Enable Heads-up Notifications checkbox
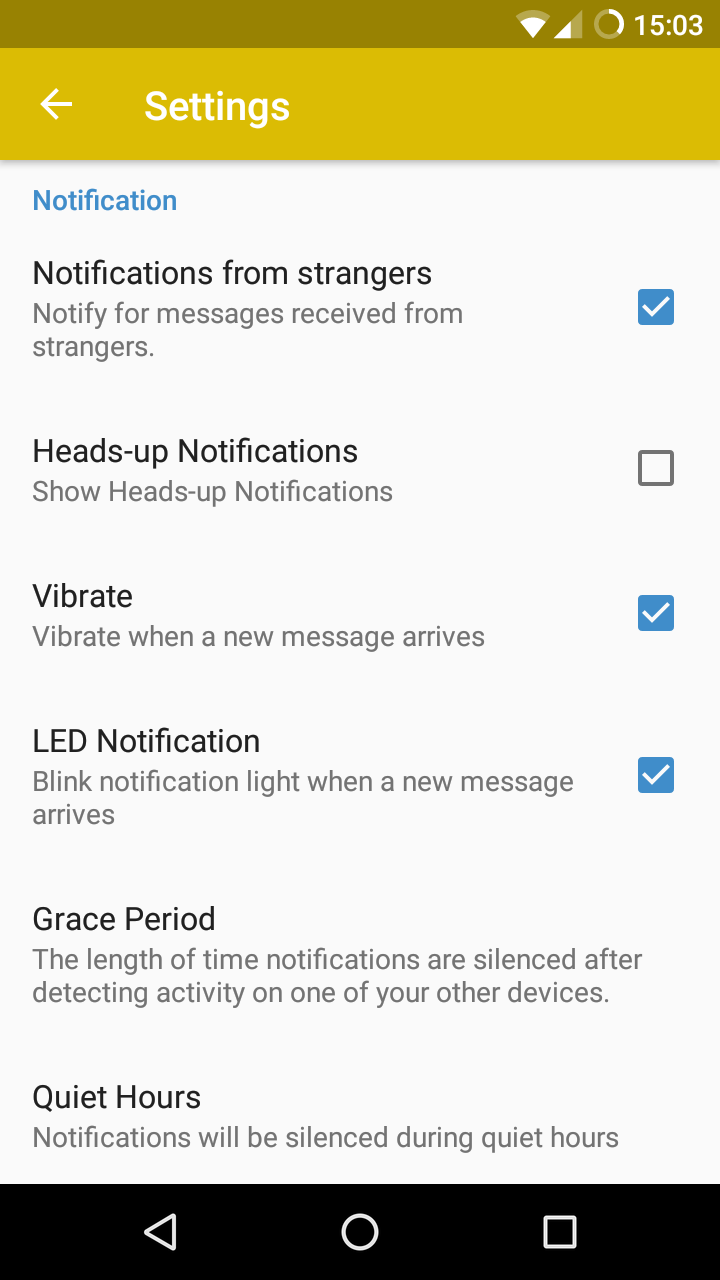The height and width of the screenshot is (1280, 720). coord(656,468)
